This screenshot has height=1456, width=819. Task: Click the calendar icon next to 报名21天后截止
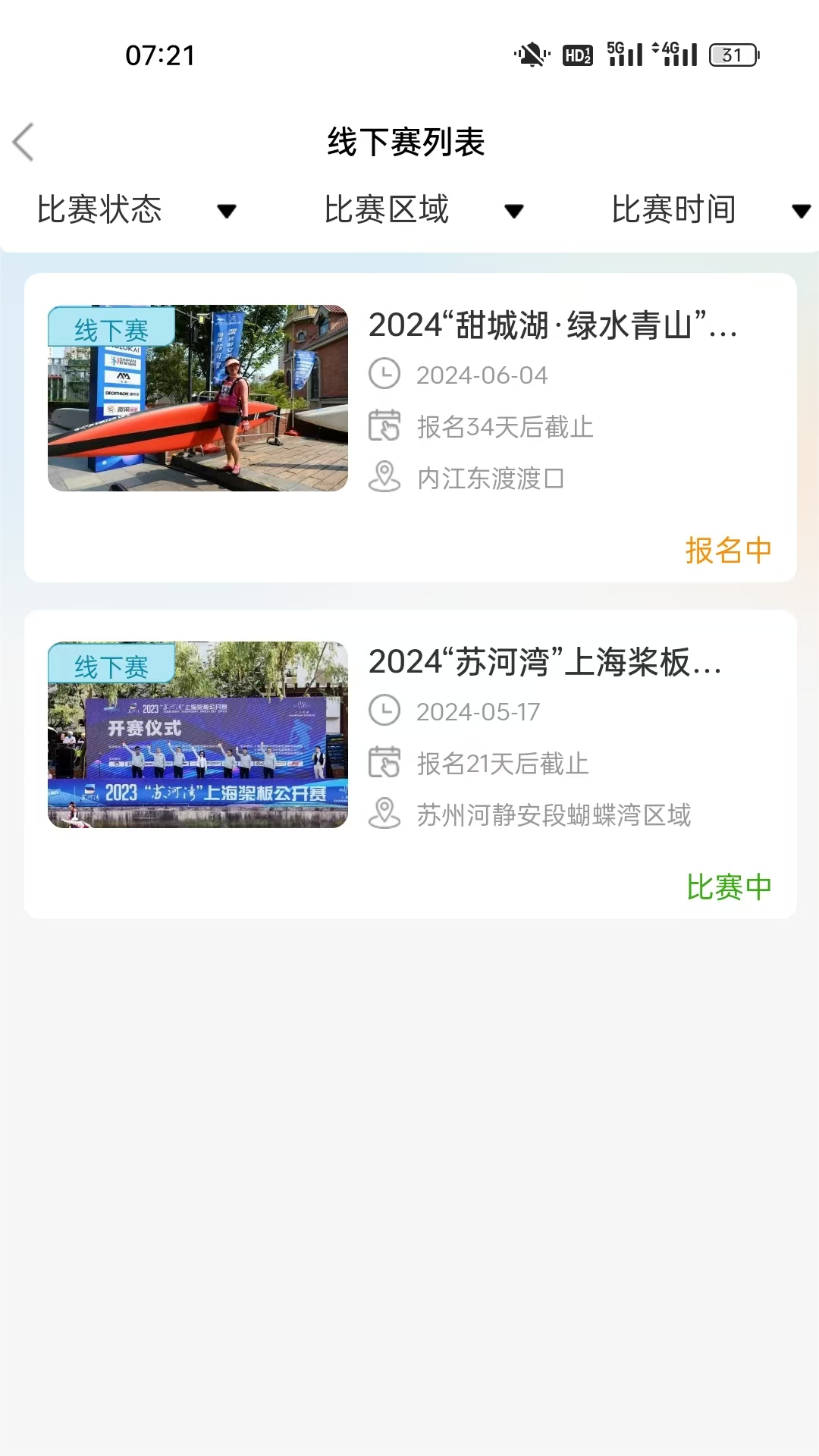tap(385, 764)
